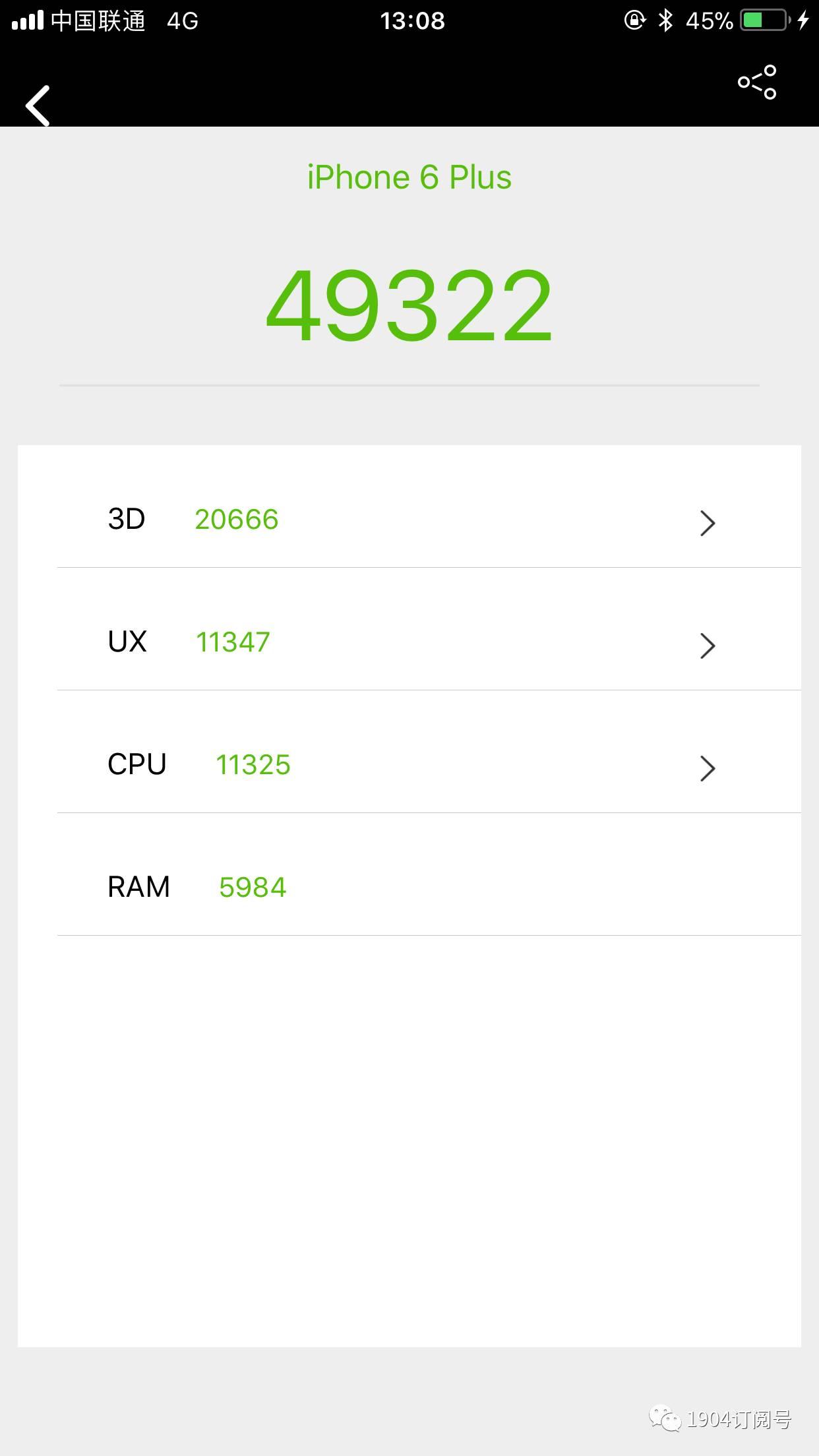Tap the battery indicator icon

click(x=765, y=20)
